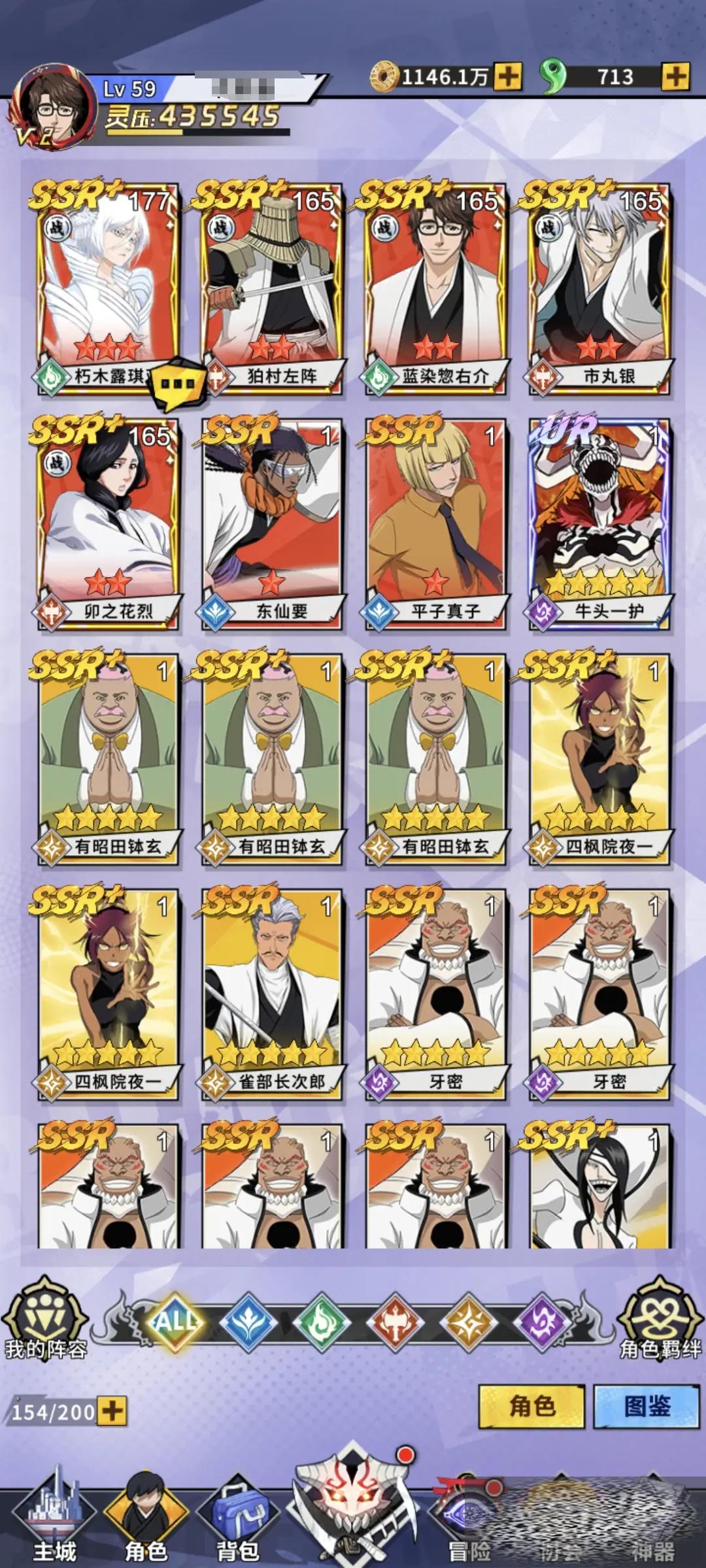Open the UR 牛头一护 card
This screenshot has height=1568, width=706.
click(x=599, y=523)
